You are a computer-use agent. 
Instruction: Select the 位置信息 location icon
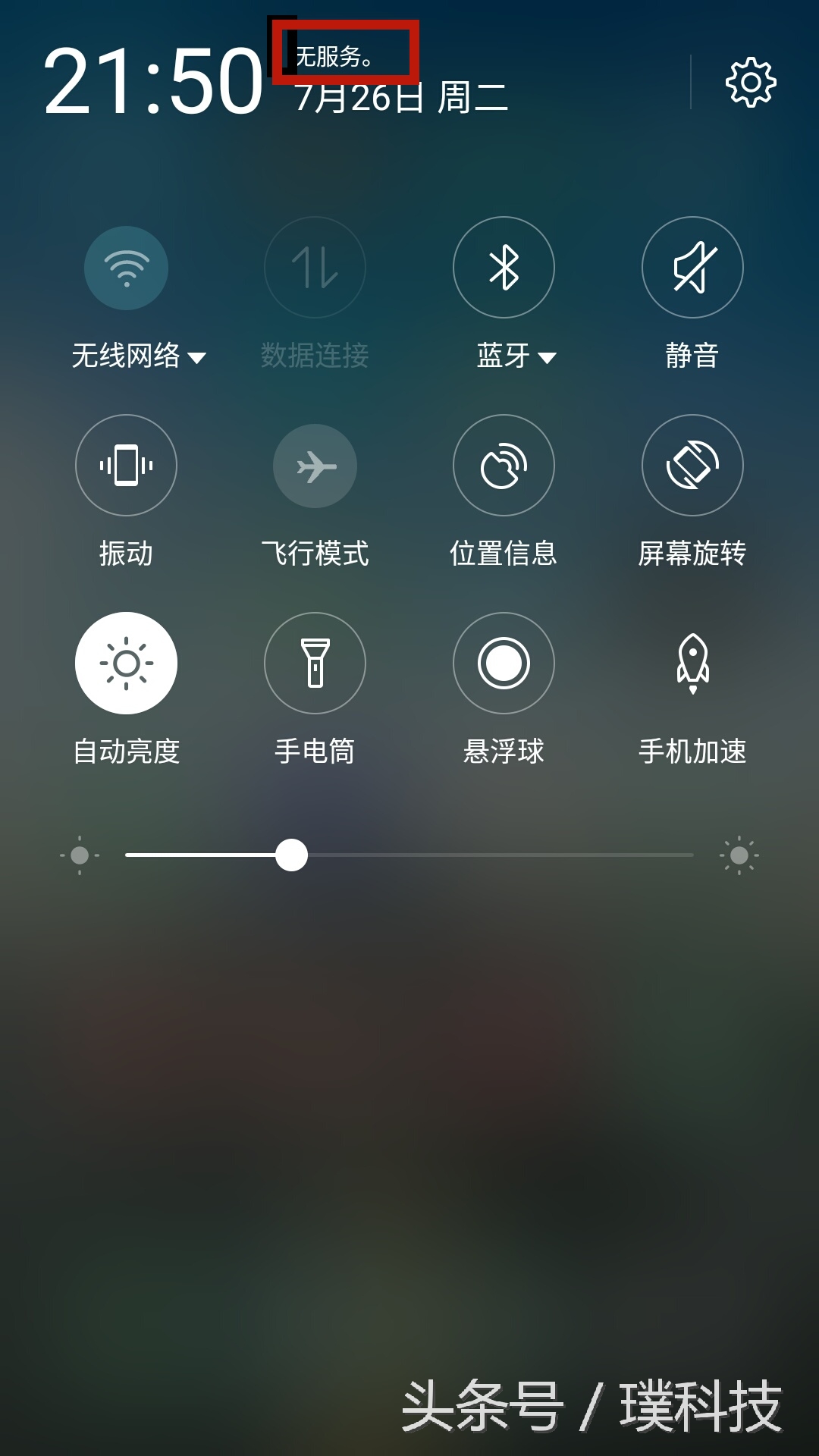click(x=504, y=466)
